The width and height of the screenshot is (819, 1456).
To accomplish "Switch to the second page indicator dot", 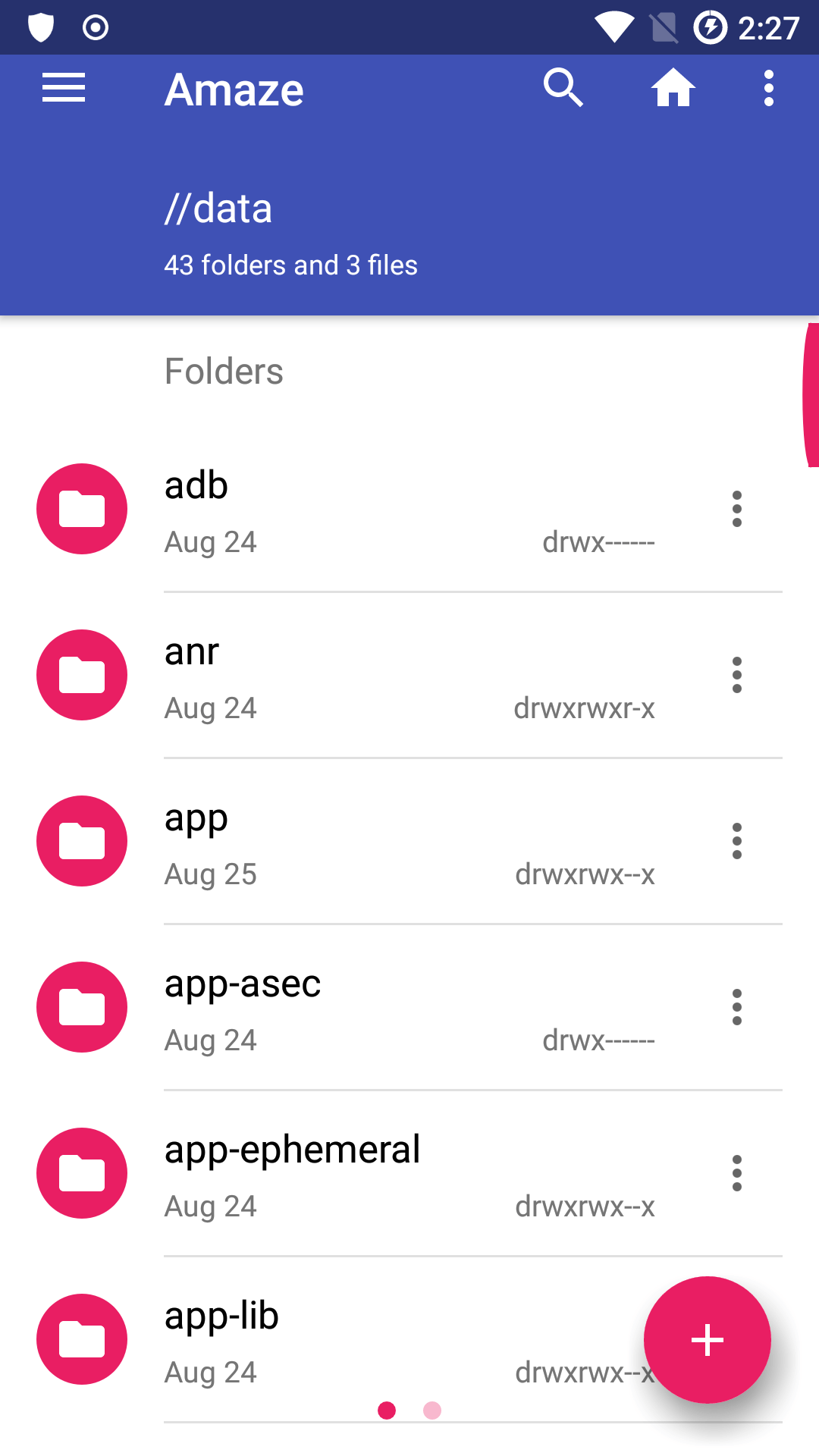I will click(x=431, y=1410).
